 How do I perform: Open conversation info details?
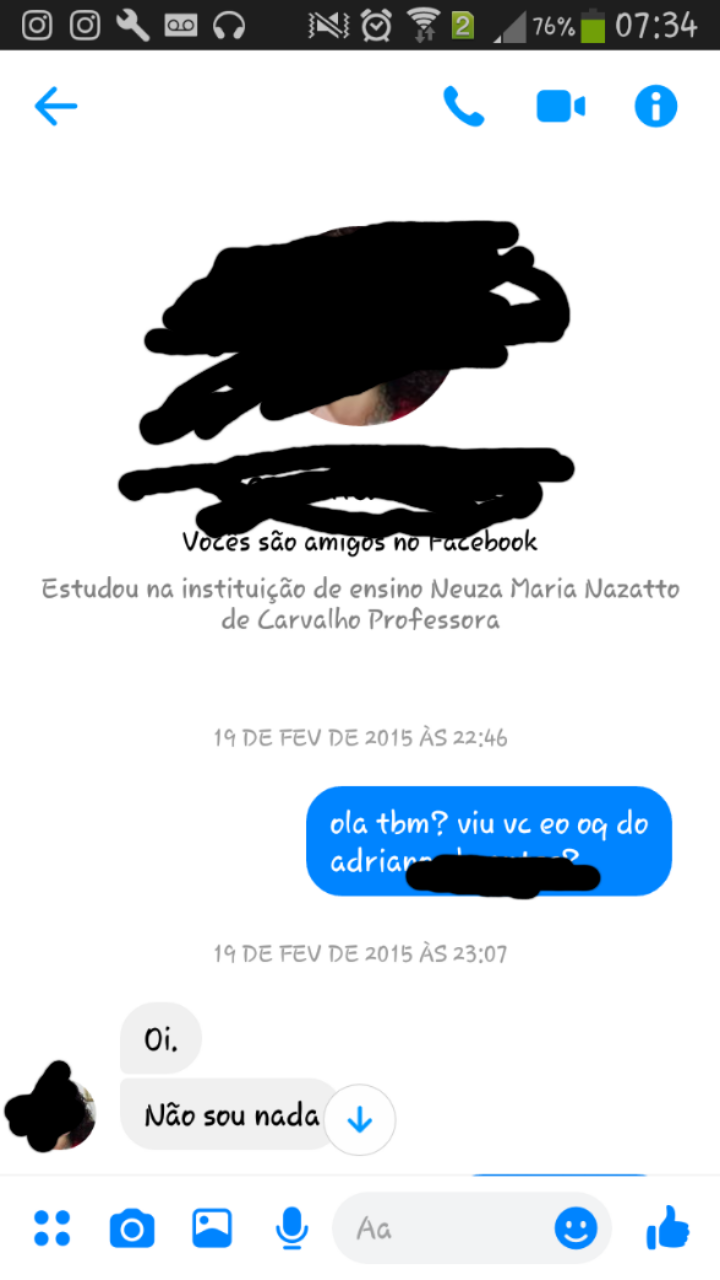(x=656, y=106)
